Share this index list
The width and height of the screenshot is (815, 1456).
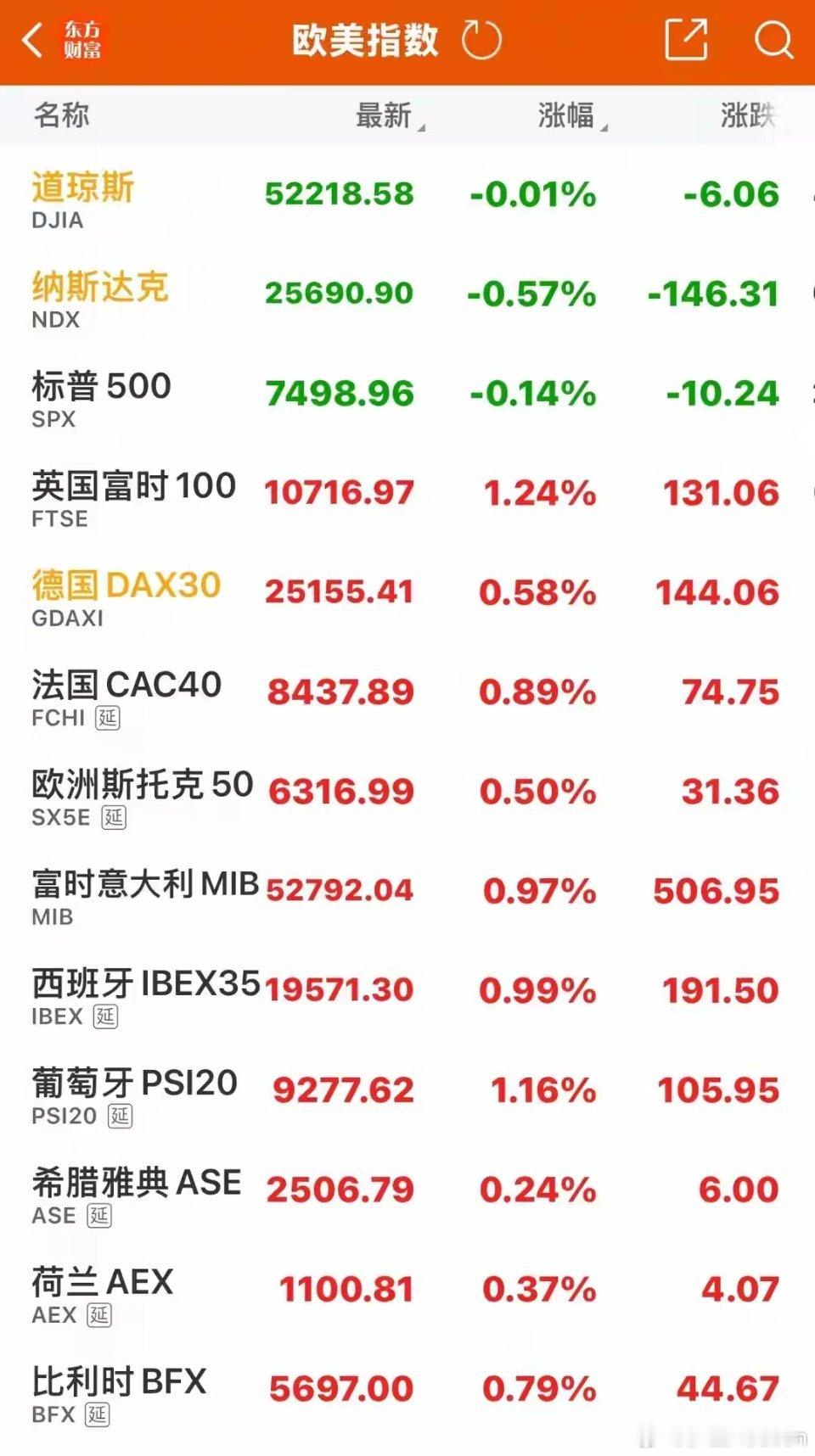coord(686,40)
